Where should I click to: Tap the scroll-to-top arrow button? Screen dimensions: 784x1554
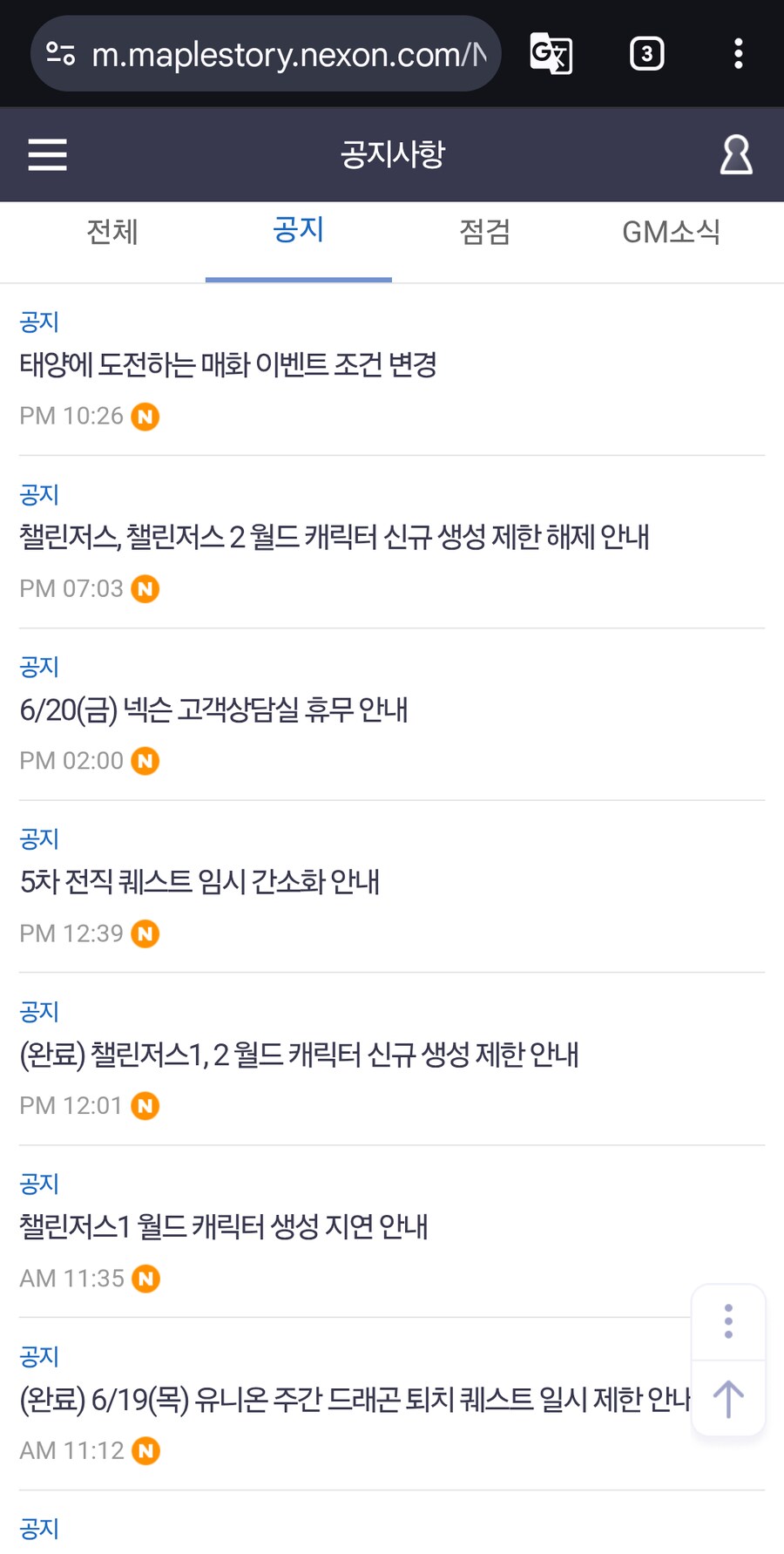pyautogui.click(x=727, y=1399)
